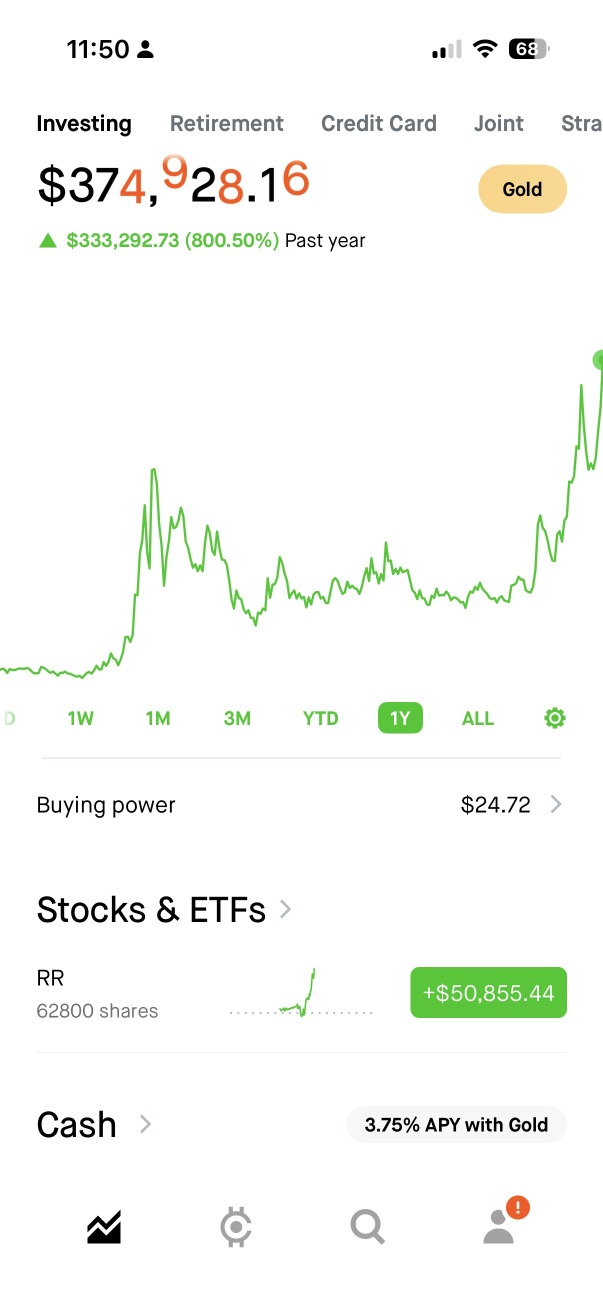Tap the Gold badge button
603x1311 pixels.
(x=522, y=190)
